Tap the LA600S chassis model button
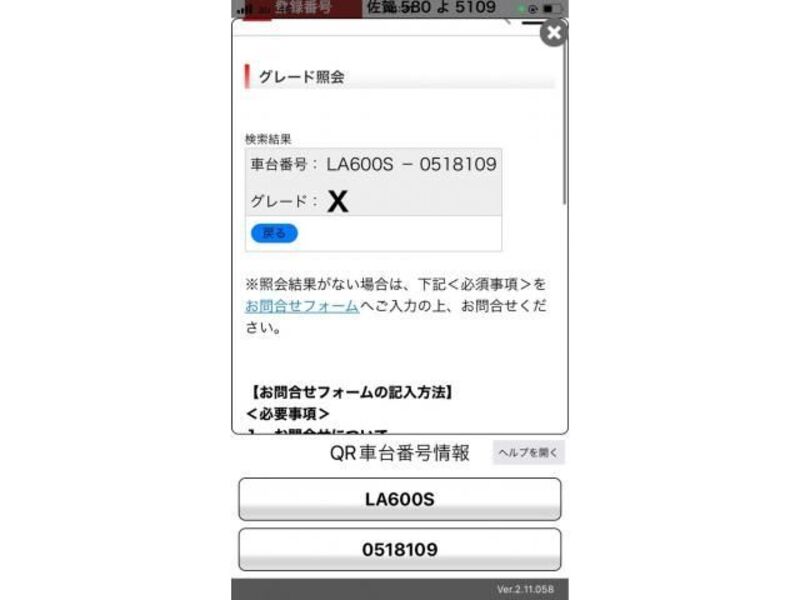Viewport: 800px width, 600px height. point(399,499)
